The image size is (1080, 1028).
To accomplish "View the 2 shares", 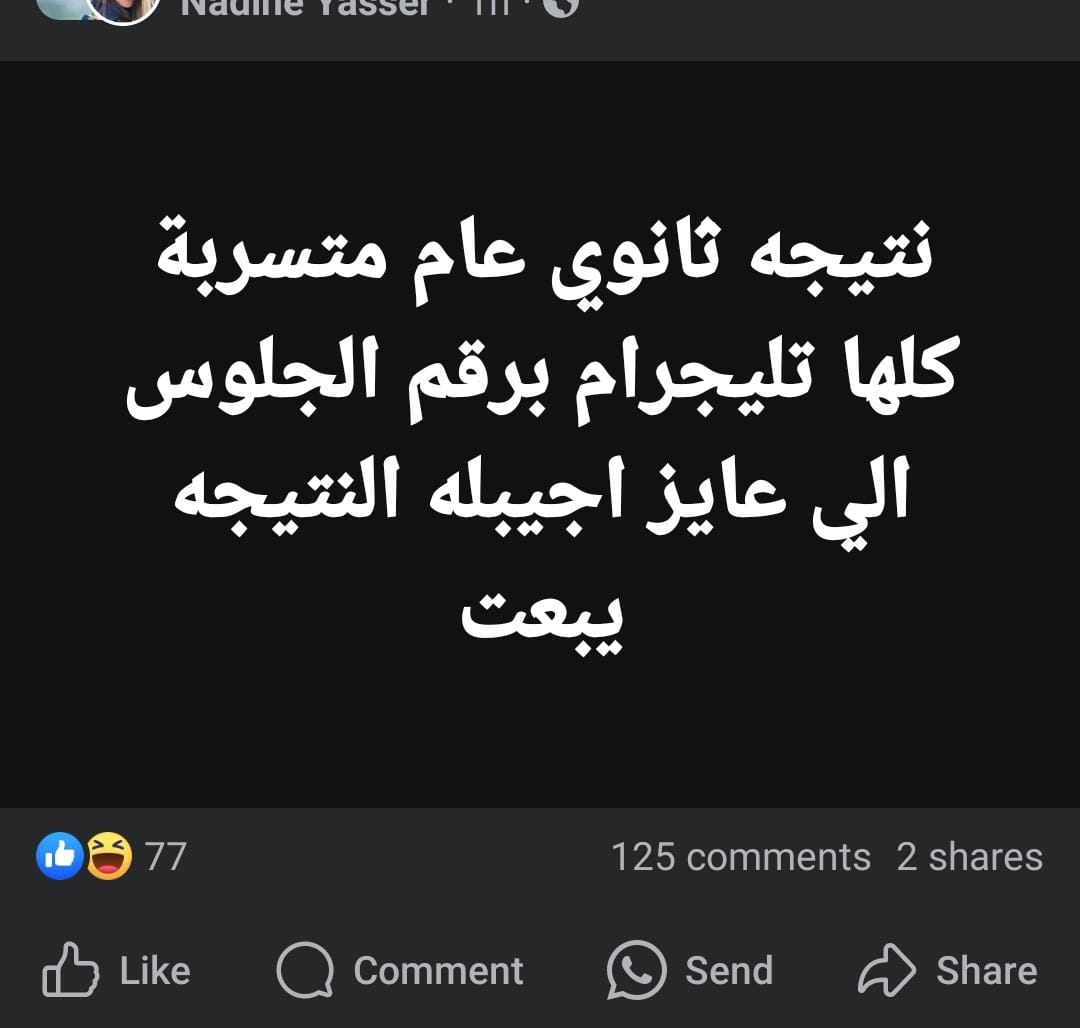I will click(x=969, y=857).
